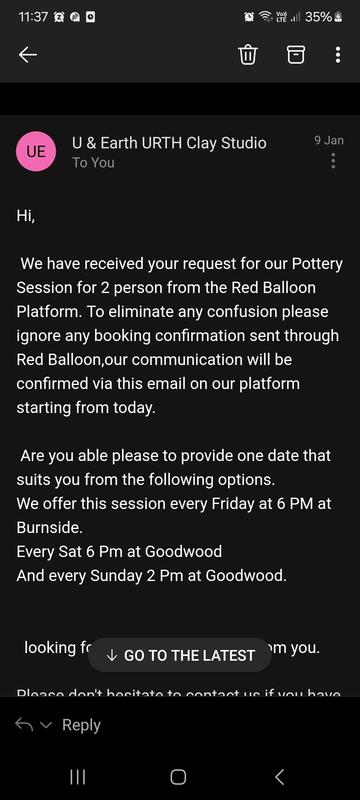The height and width of the screenshot is (800, 360).
Task: Delete this email with the trash icon
Action: pos(248,55)
